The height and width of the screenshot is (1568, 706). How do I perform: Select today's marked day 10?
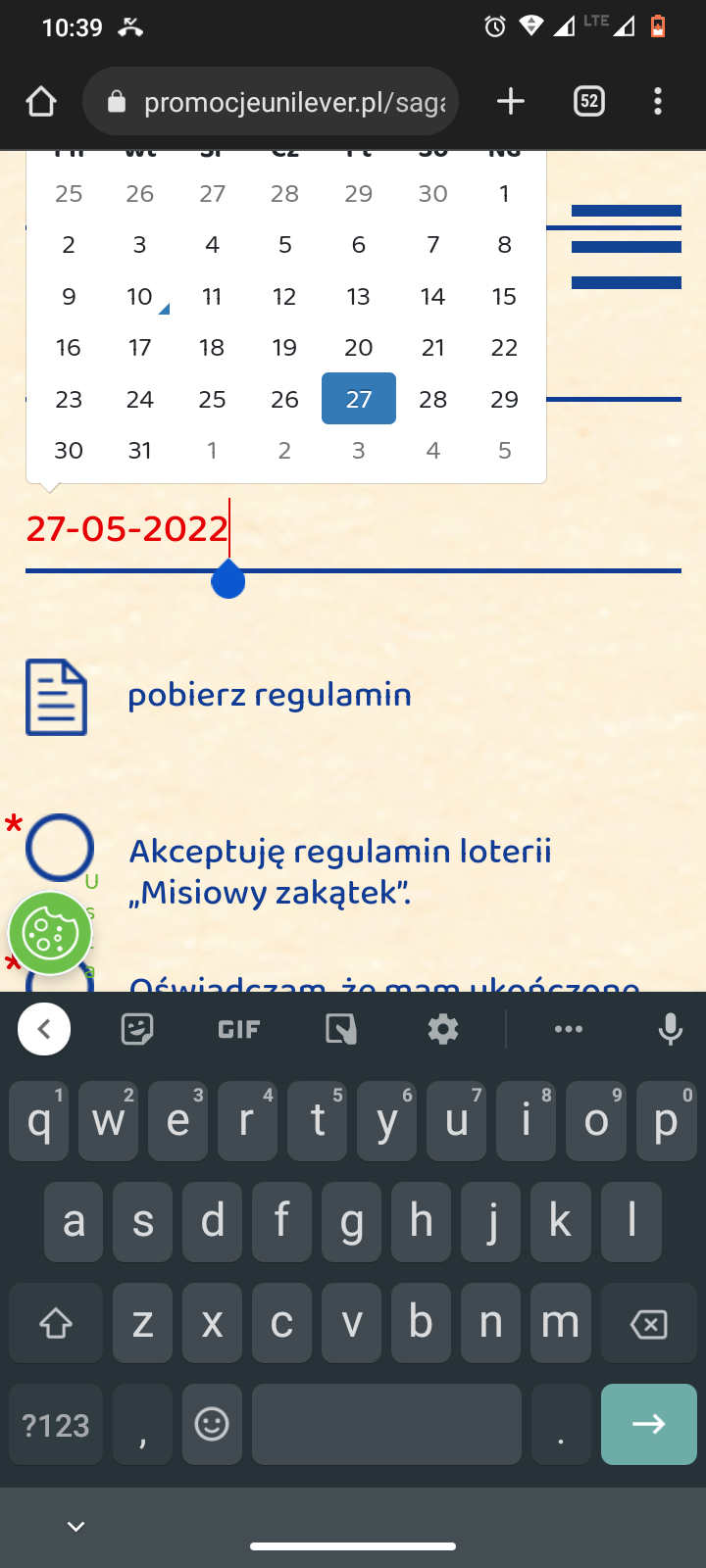tap(140, 297)
